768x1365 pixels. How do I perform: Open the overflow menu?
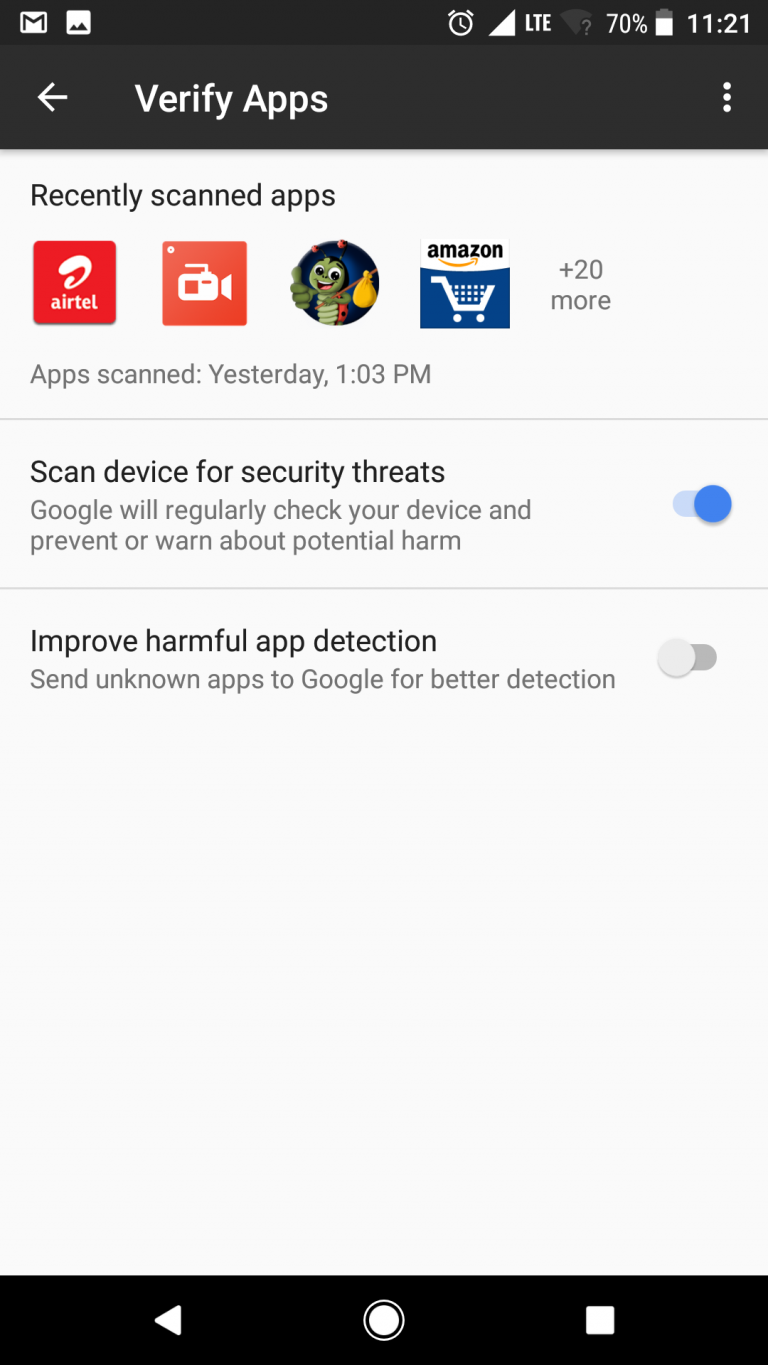pos(726,98)
